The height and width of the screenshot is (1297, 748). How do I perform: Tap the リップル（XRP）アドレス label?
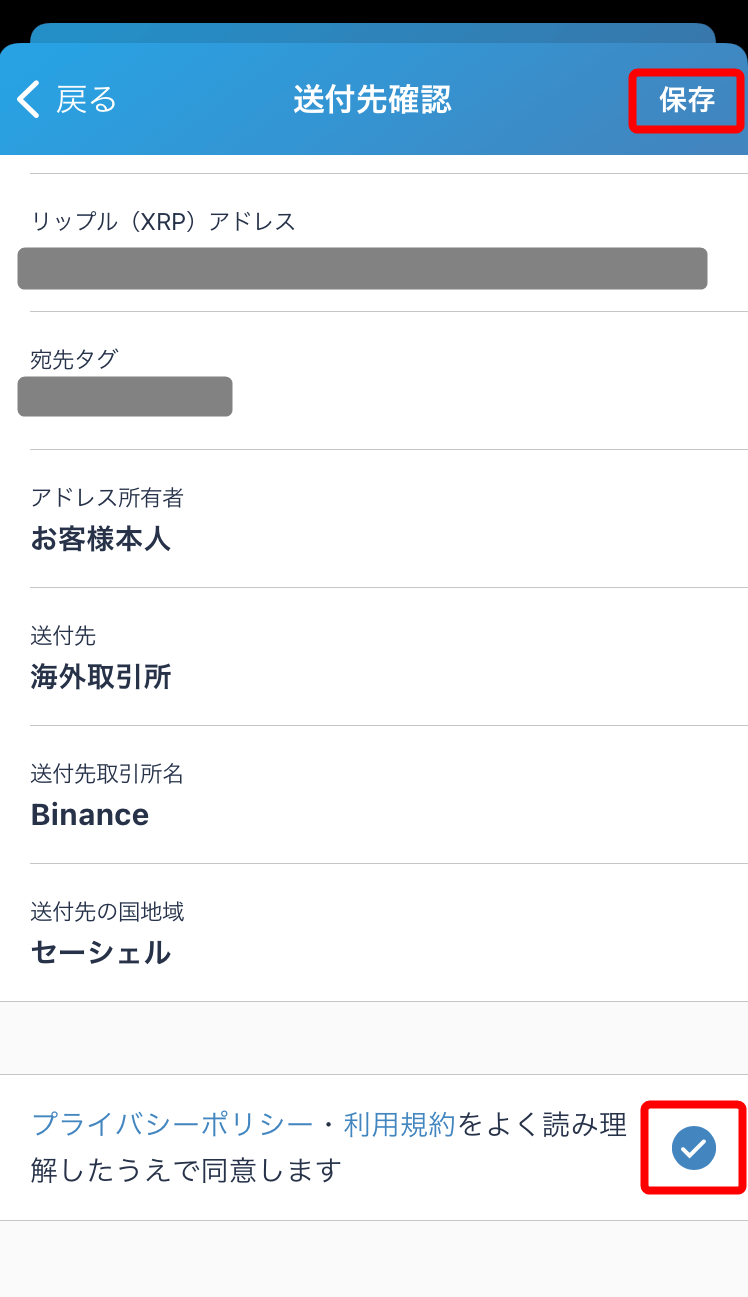pos(163,221)
